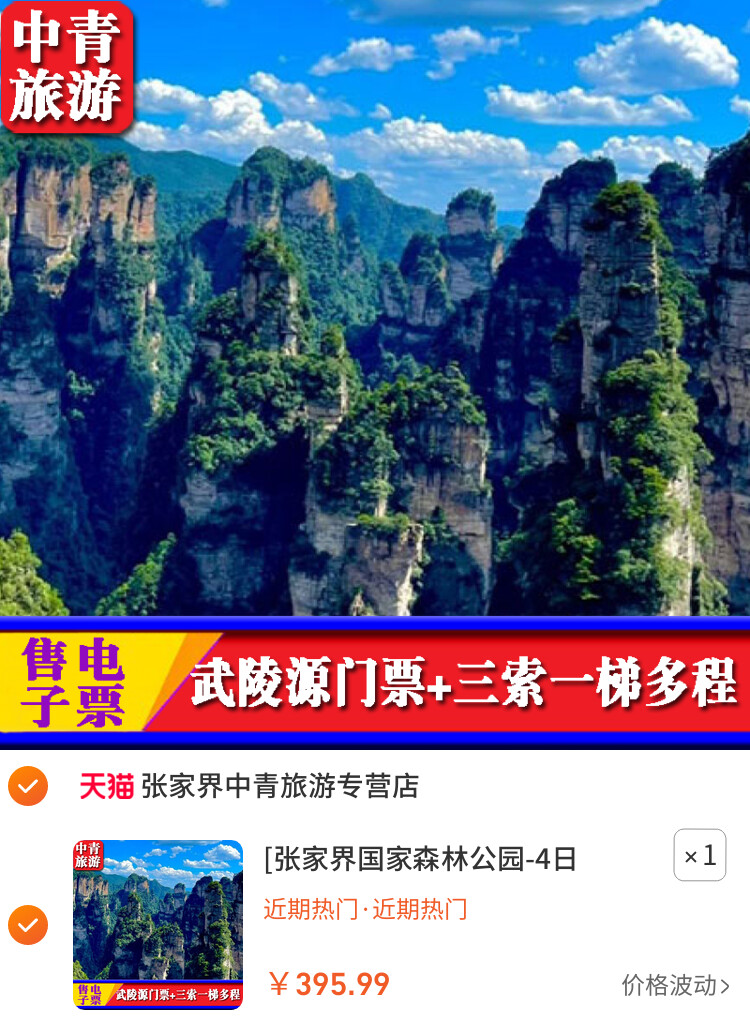Viewport: 750px width, 1030px height.
Task: Toggle the checkbox for 张家界中青旅游专营店 store
Action: click(28, 786)
